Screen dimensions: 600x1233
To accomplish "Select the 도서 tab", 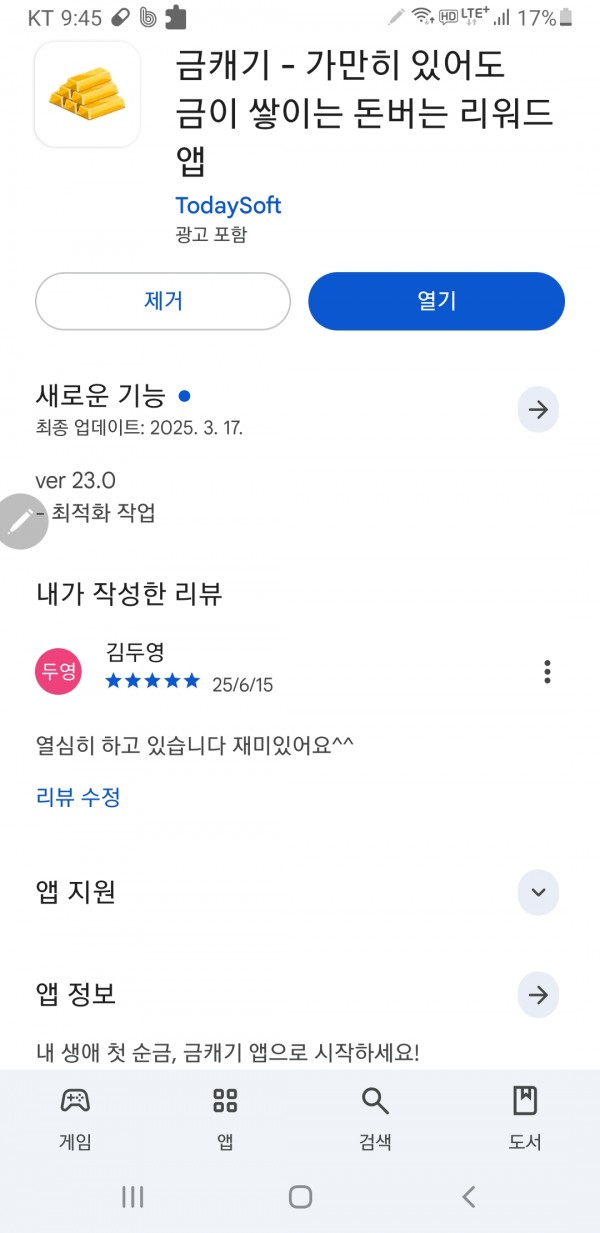I will 525,1119.
